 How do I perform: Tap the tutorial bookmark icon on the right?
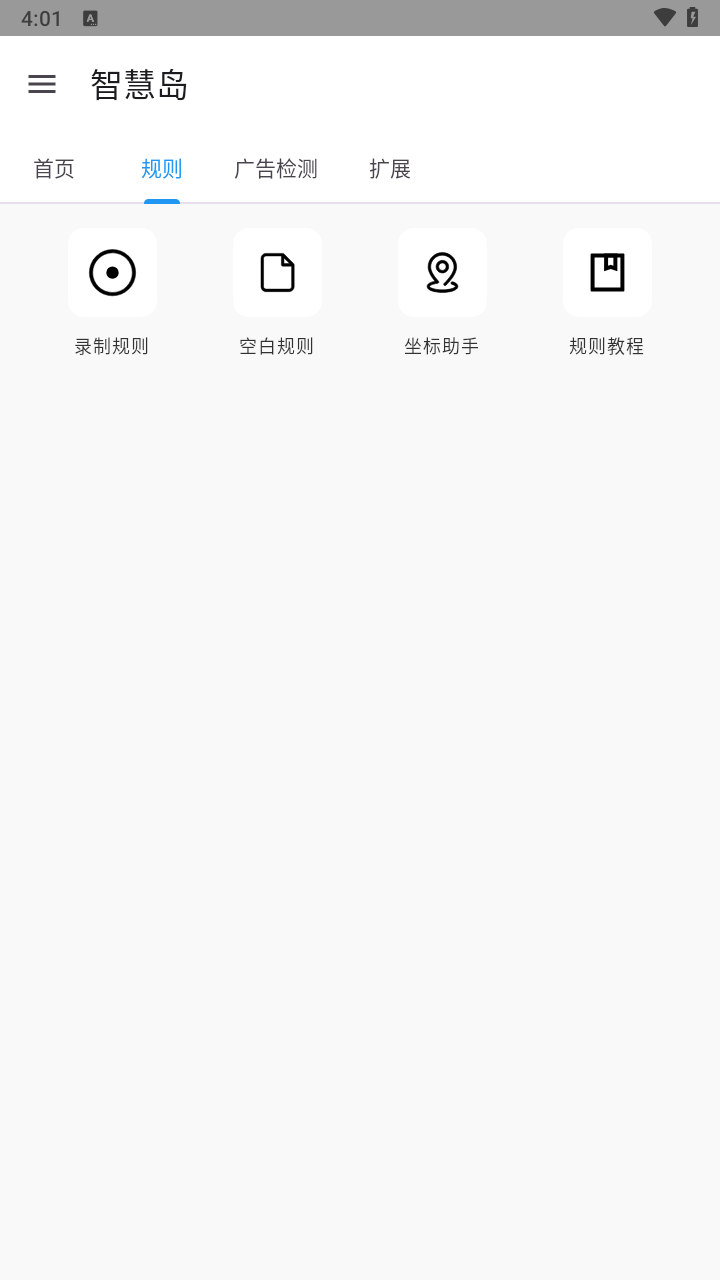pos(607,271)
